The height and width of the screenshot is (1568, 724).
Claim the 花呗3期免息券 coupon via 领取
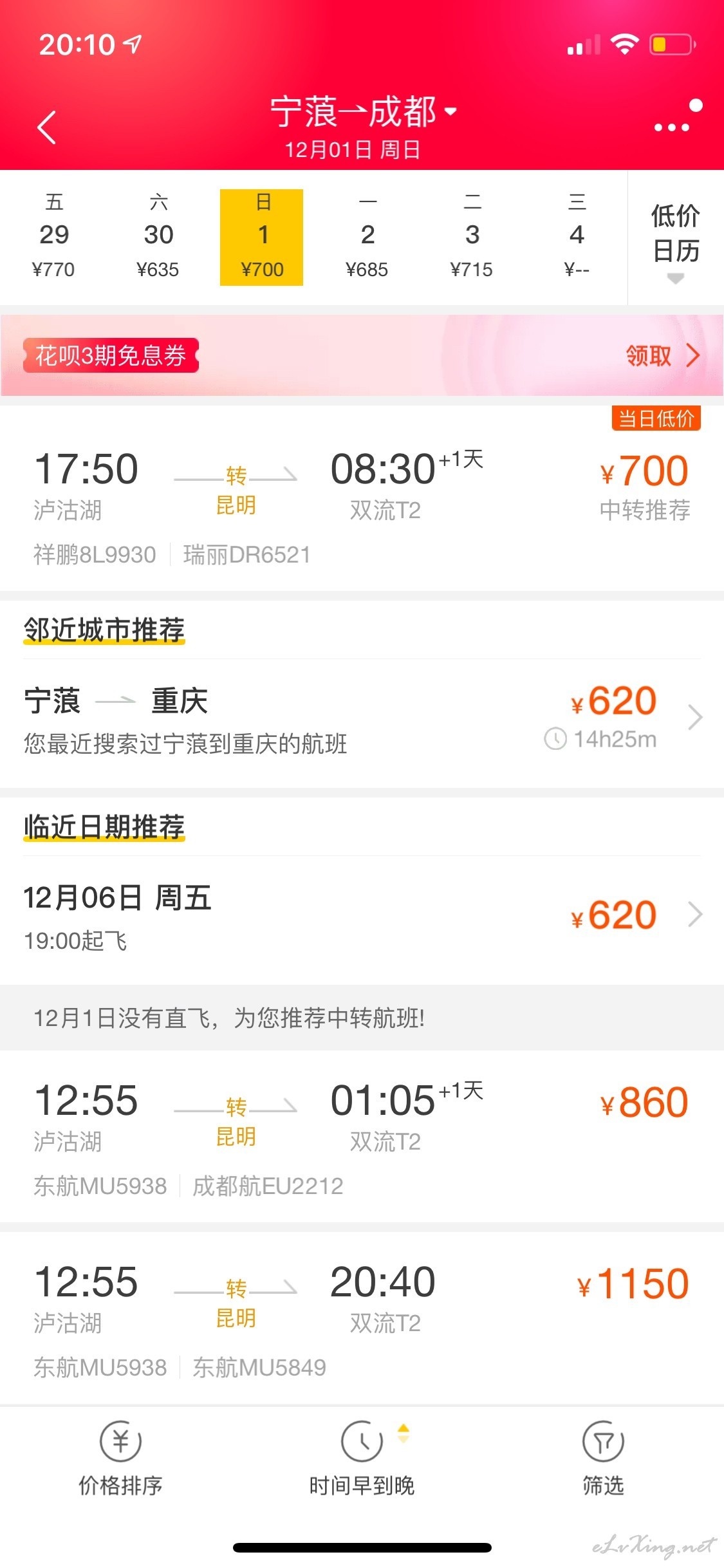pos(662,355)
